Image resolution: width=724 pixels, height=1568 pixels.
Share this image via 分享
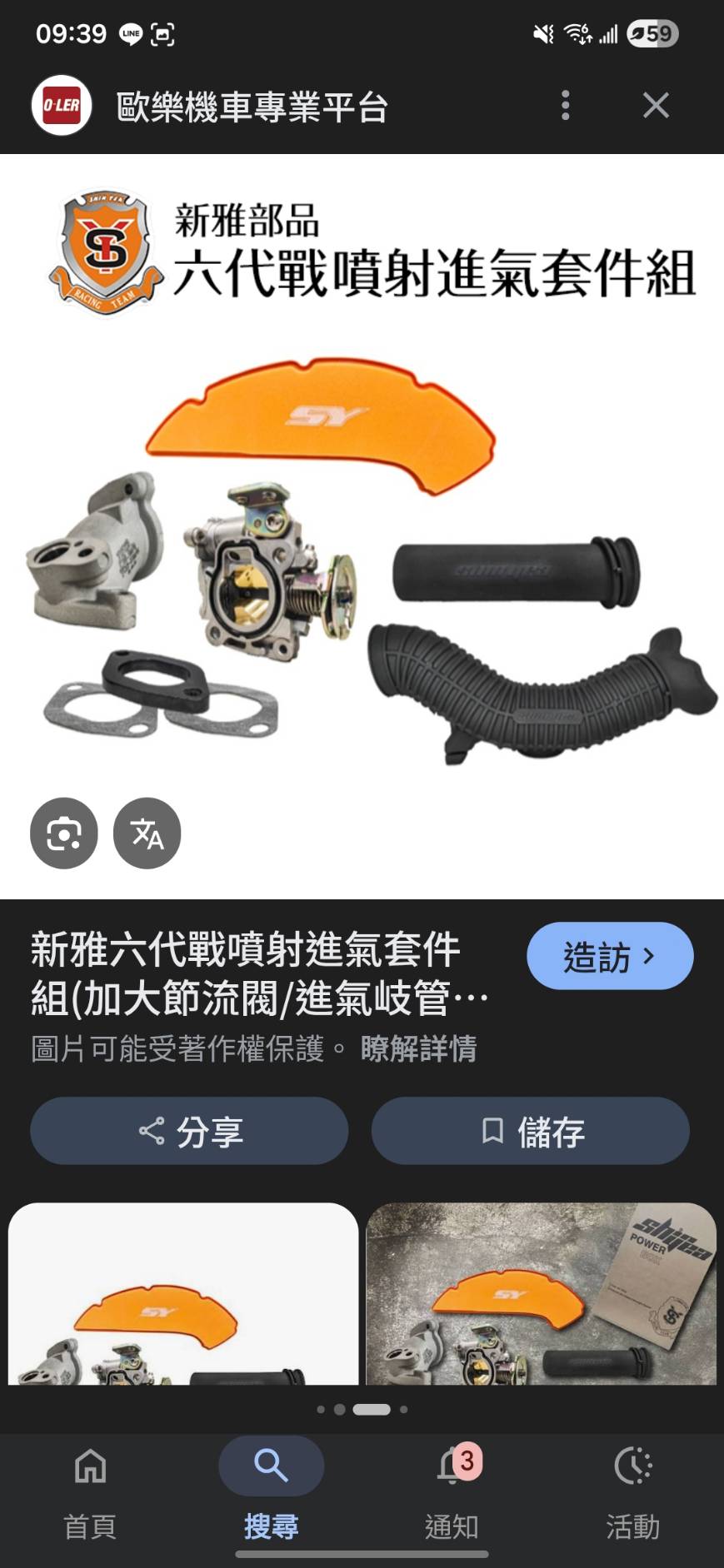coord(189,1131)
